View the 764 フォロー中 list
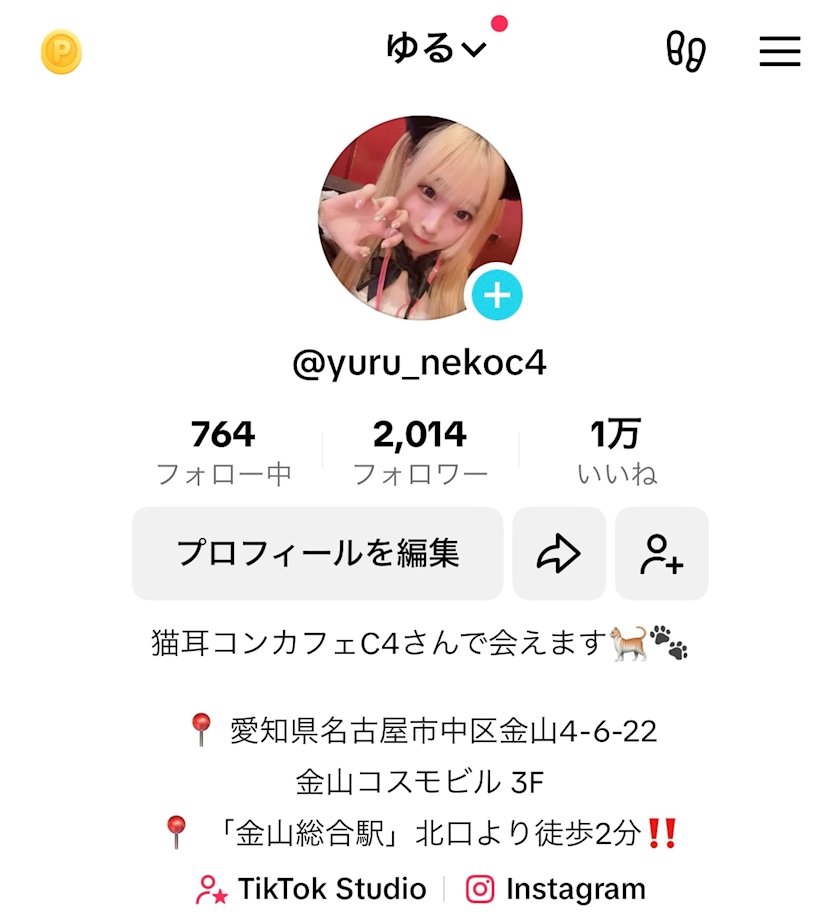Viewport: 840px width, 924px height. (x=223, y=452)
